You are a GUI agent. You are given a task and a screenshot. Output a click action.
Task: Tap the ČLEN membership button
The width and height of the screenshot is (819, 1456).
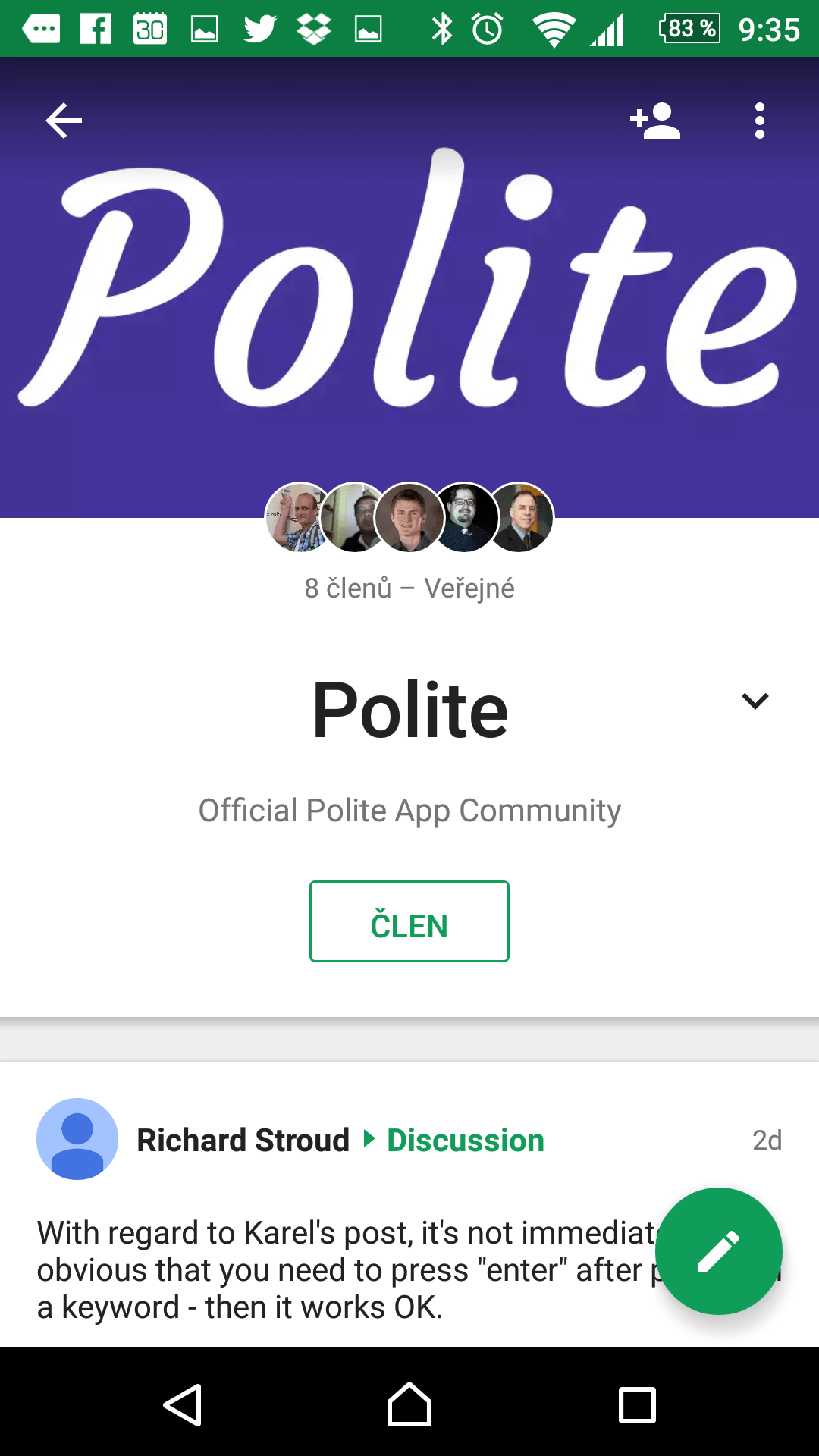409,921
